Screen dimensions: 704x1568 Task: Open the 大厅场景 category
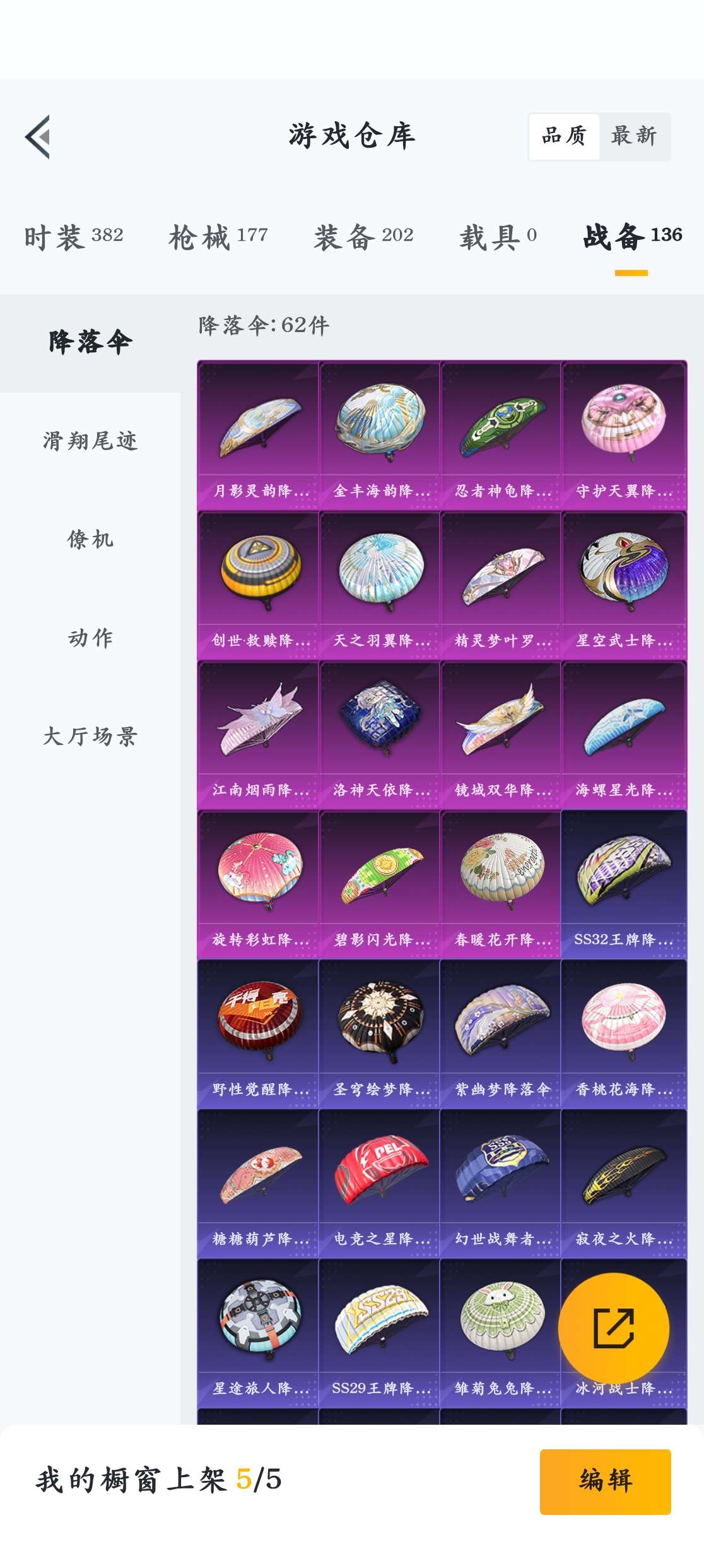[90, 736]
